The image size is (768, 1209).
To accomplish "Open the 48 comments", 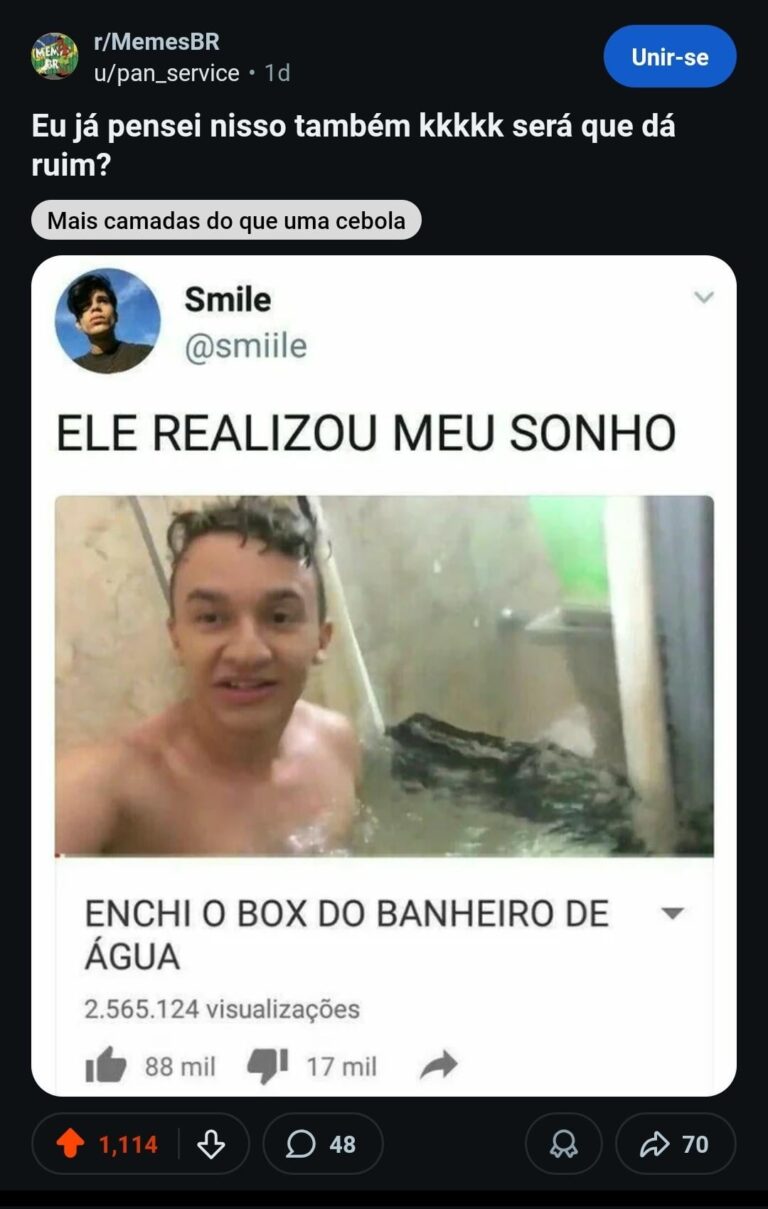I will pyautogui.click(x=322, y=1144).
